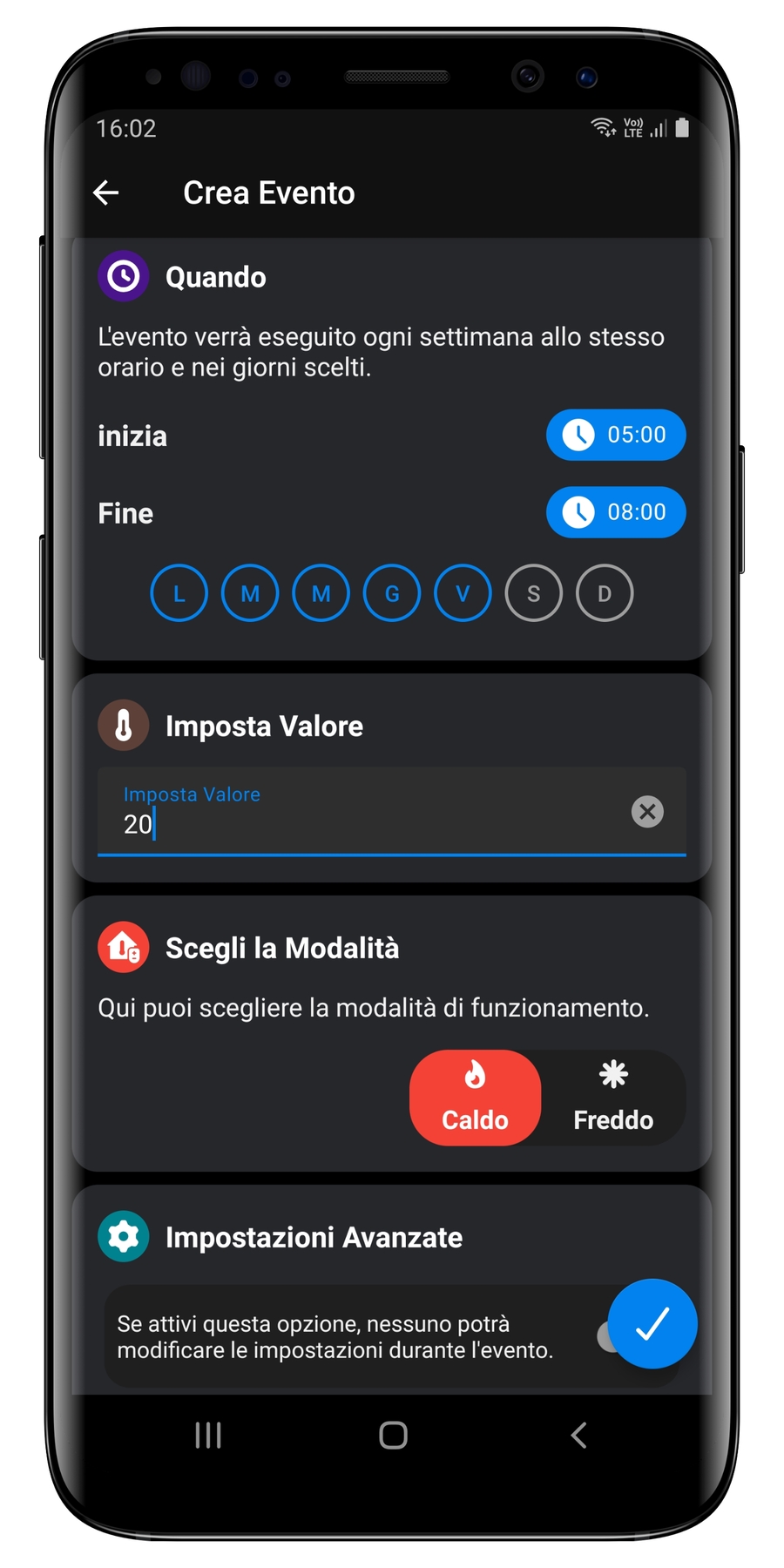The image size is (784, 1568).
Task: Focus the Imposta Valore text field
Action: click(x=366, y=822)
